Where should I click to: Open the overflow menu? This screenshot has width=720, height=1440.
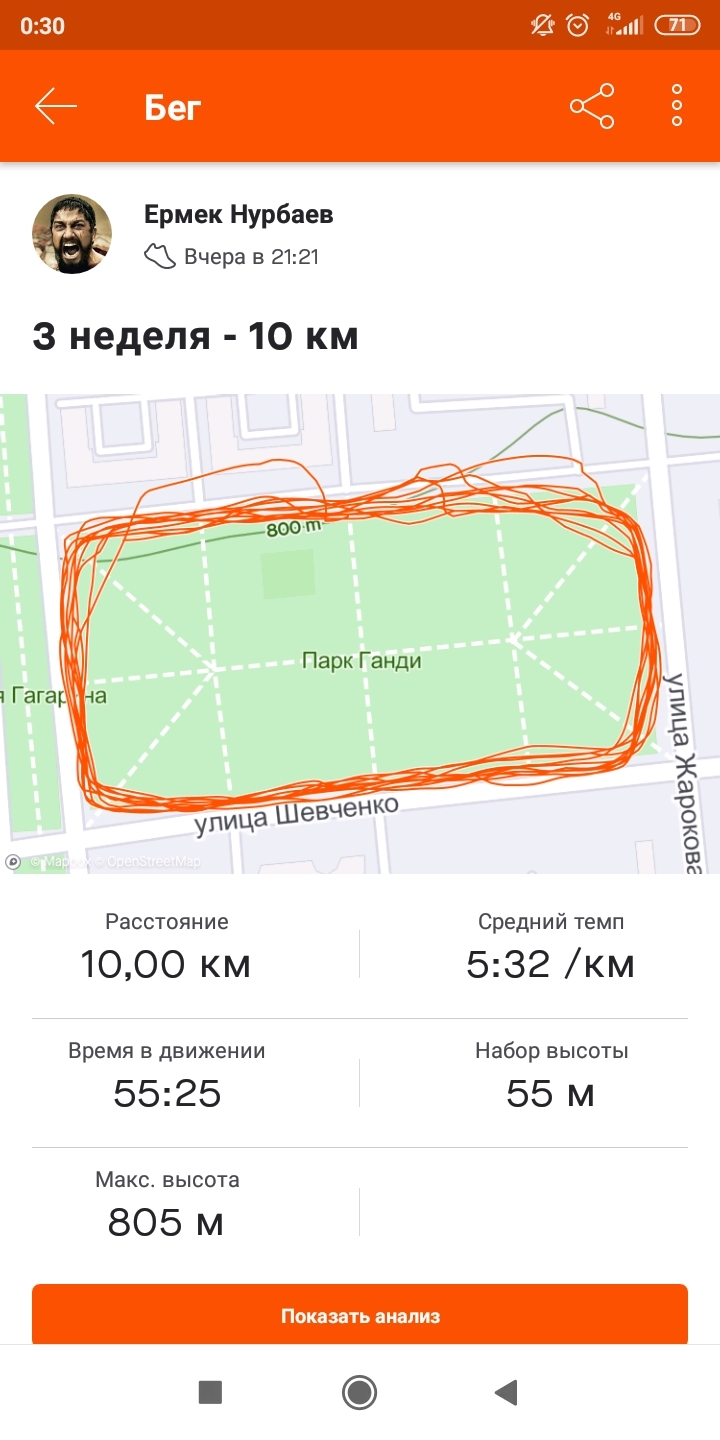[x=677, y=106]
